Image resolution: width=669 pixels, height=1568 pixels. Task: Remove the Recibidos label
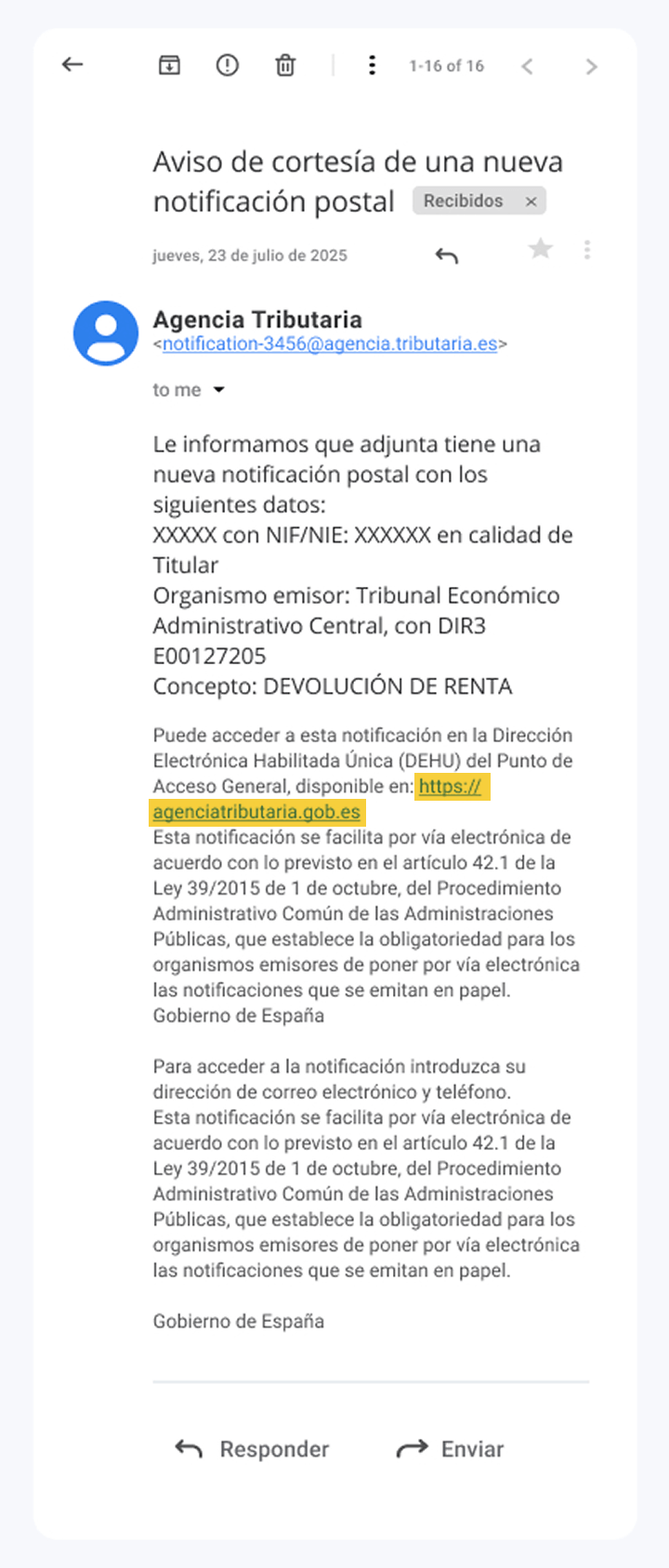tap(531, 202)
